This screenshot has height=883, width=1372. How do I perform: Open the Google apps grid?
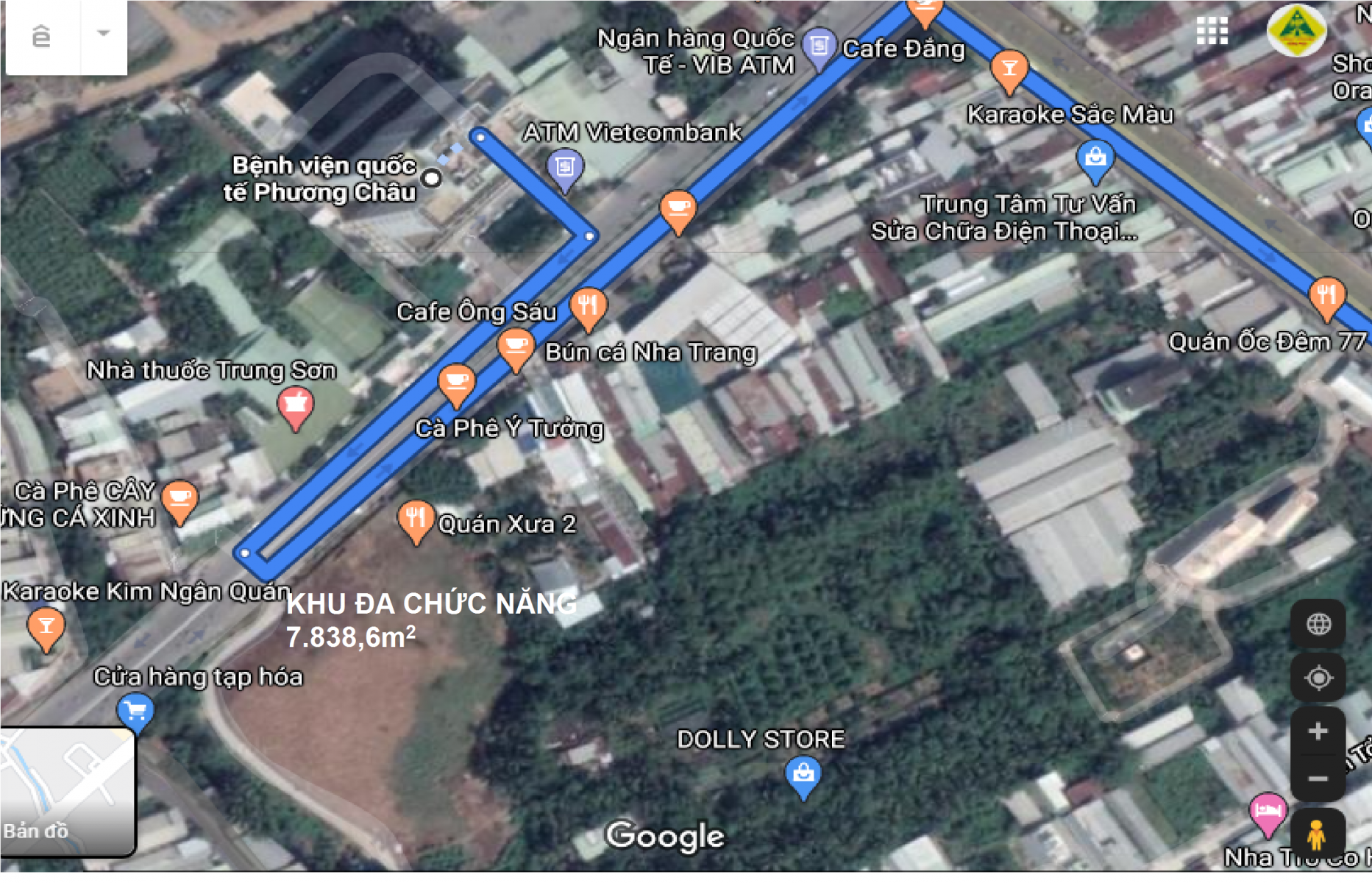1212,31
